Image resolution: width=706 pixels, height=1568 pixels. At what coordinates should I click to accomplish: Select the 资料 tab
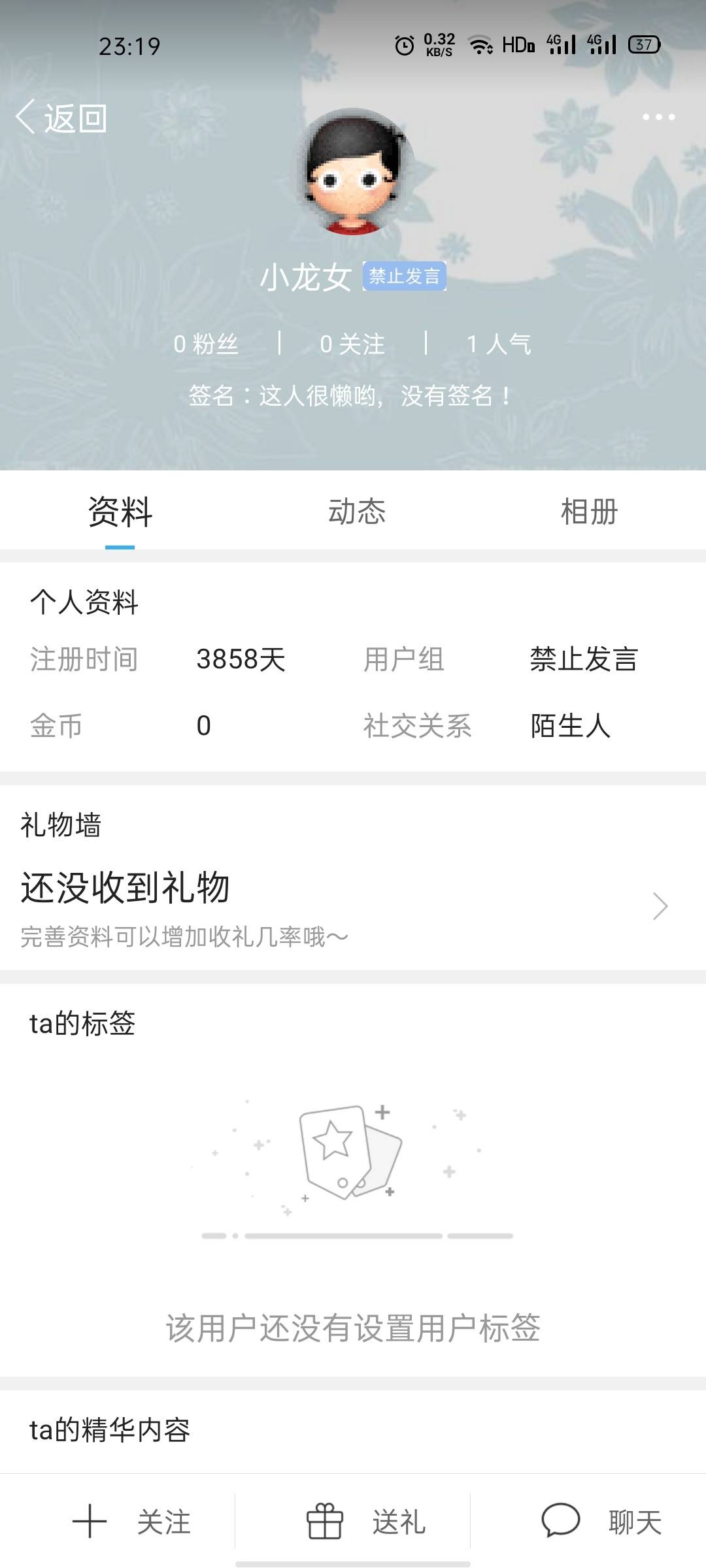(x=120, y=512)
